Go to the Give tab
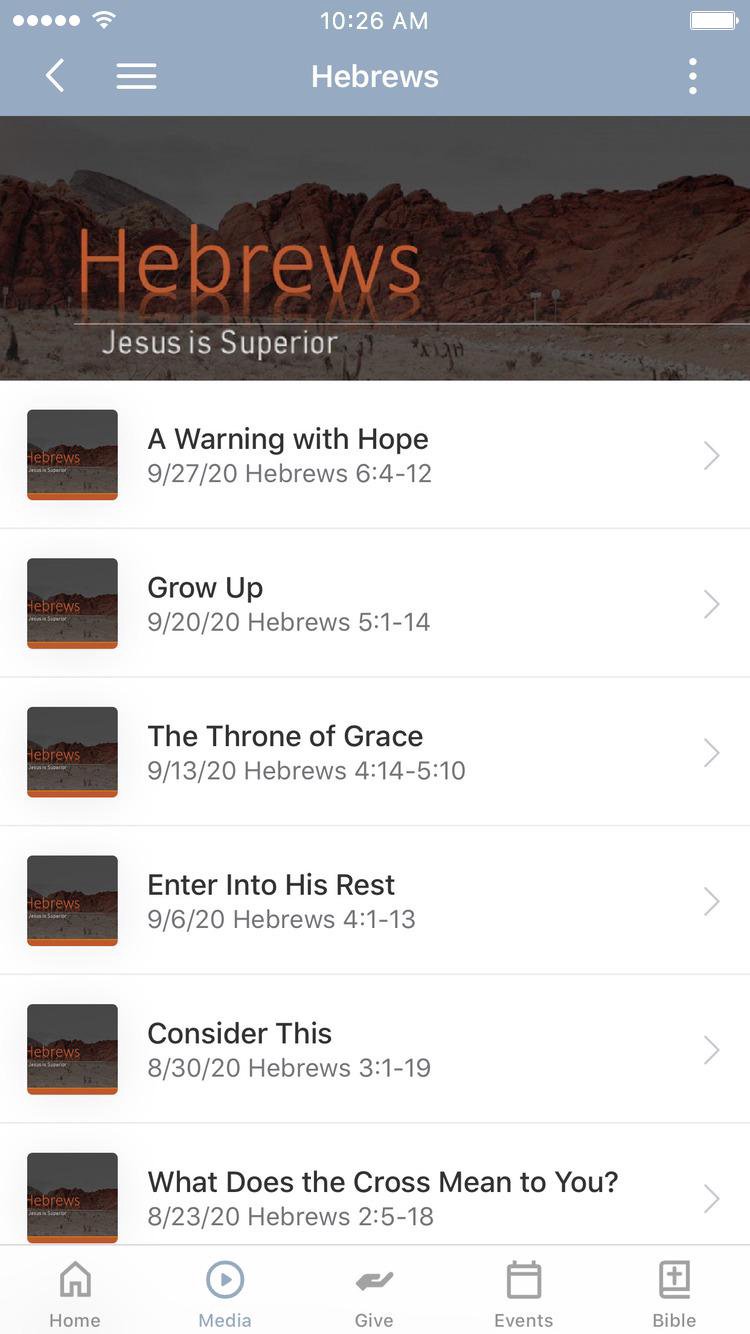This screenshot has height=1334, width=750. 374,1293
